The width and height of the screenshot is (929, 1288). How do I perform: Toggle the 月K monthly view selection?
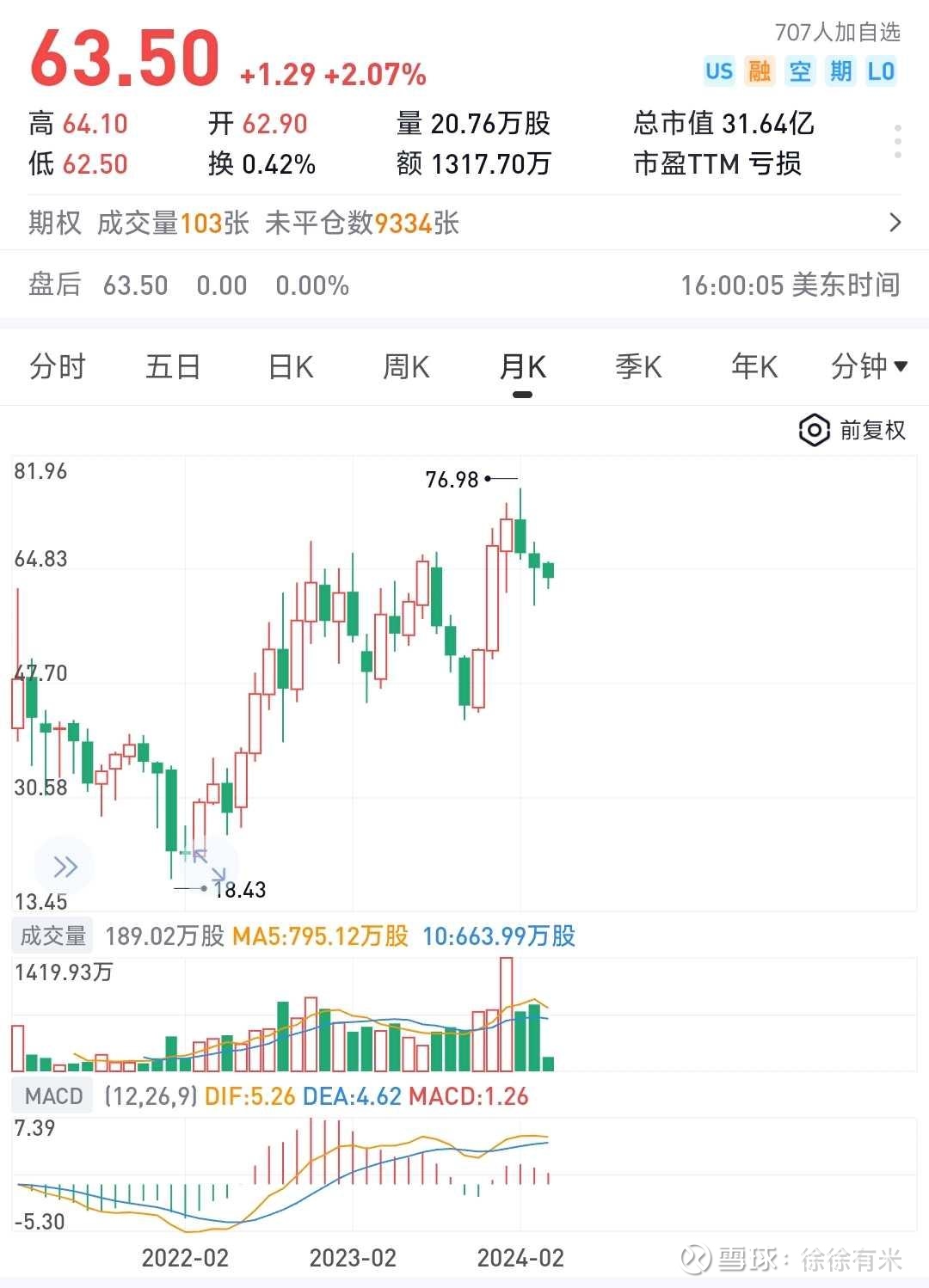pyautogui.click(x=523, y=366)
